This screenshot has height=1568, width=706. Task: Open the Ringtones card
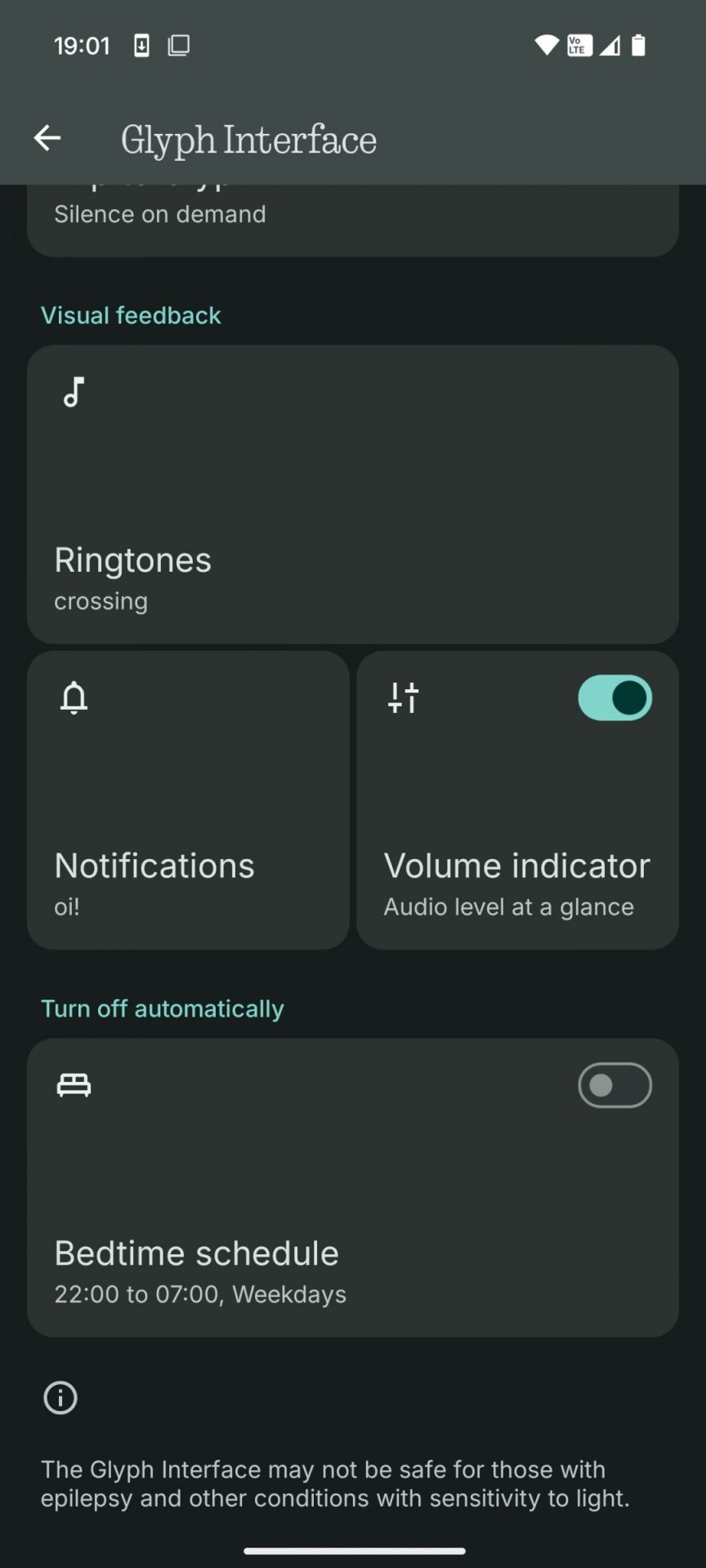pos(352,494)
